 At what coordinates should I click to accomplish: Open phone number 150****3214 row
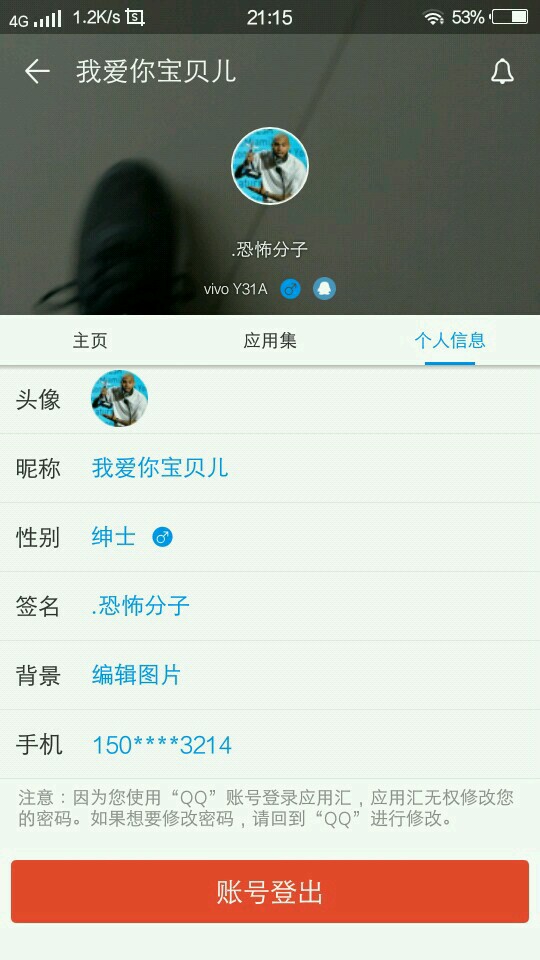click(270, 744)
